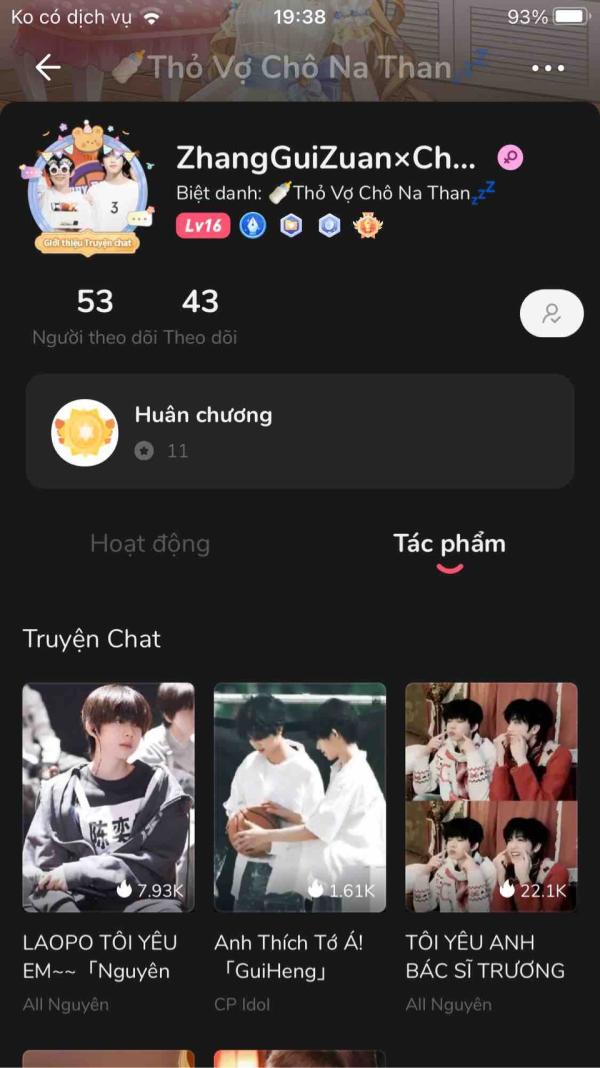This screenshot has width=600, height=1068.
Task: View the 53 followers list
Action: pyautogui.click(x=95, y=316)
